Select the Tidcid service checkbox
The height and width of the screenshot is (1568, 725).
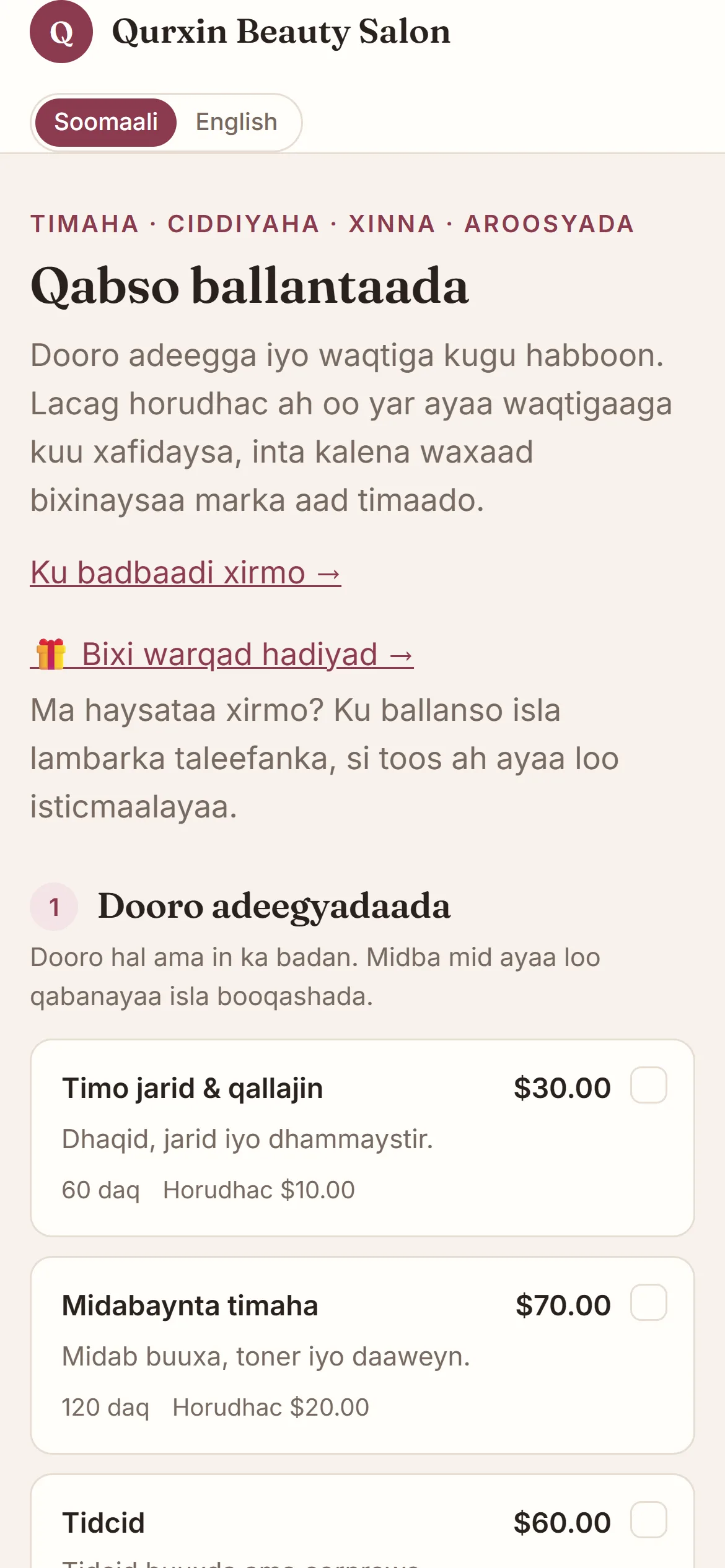(x=648, y=1520)
